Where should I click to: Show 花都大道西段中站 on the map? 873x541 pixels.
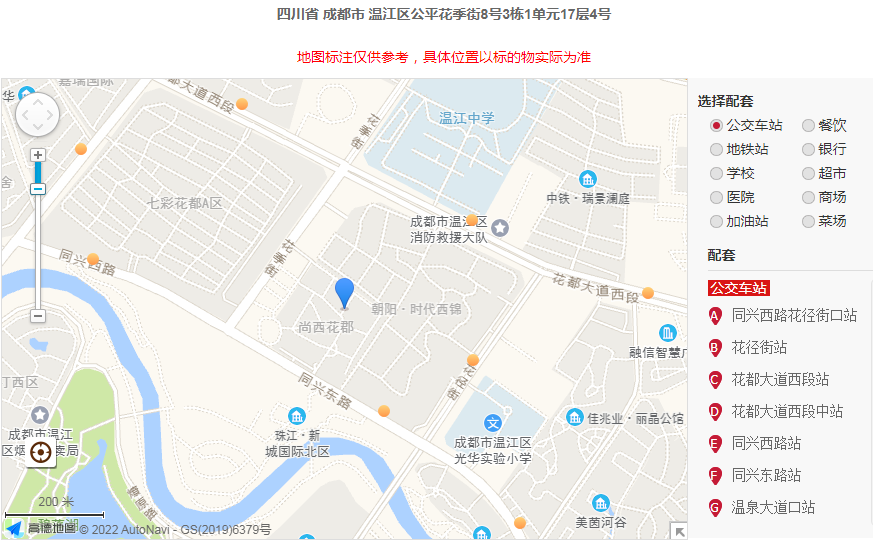(787, 412)
